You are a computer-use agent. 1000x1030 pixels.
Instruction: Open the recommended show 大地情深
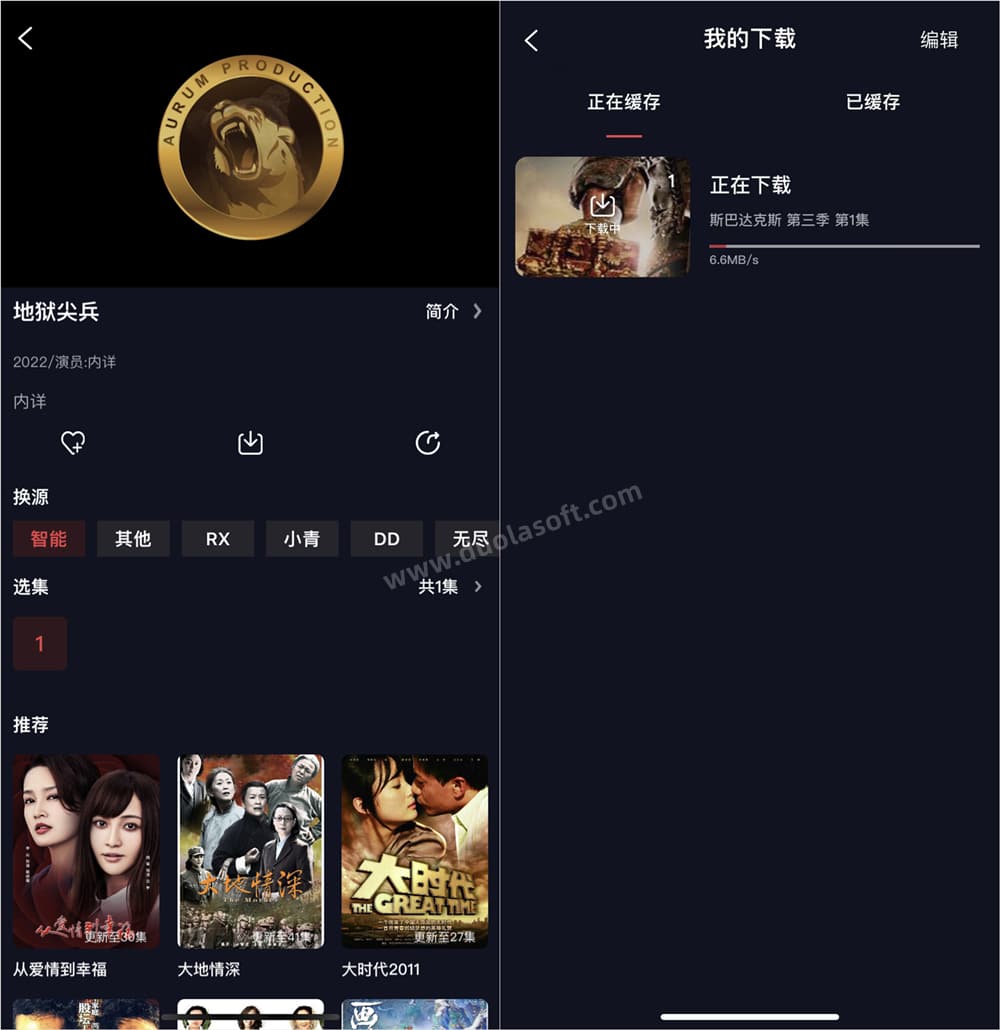(250, 851)
